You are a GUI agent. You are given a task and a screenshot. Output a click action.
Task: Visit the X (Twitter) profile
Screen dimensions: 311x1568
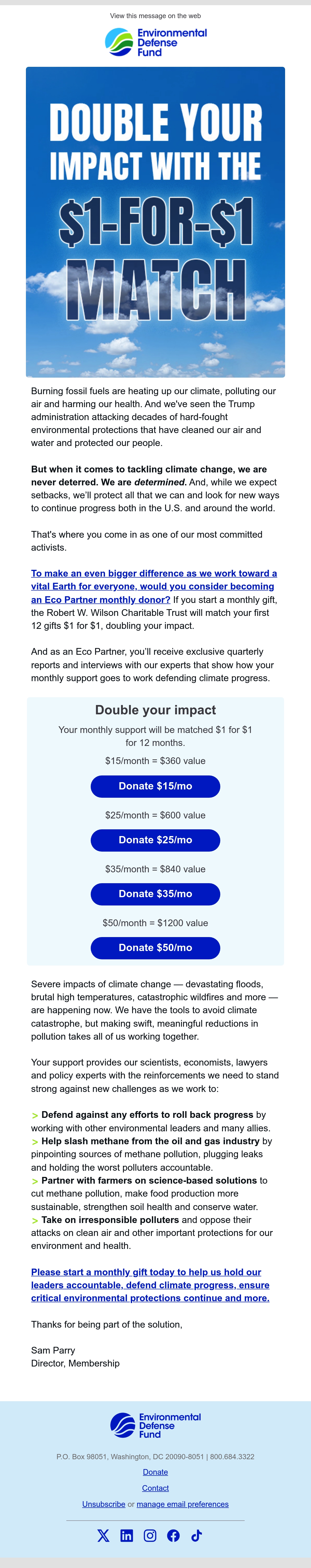point(103,1536)
